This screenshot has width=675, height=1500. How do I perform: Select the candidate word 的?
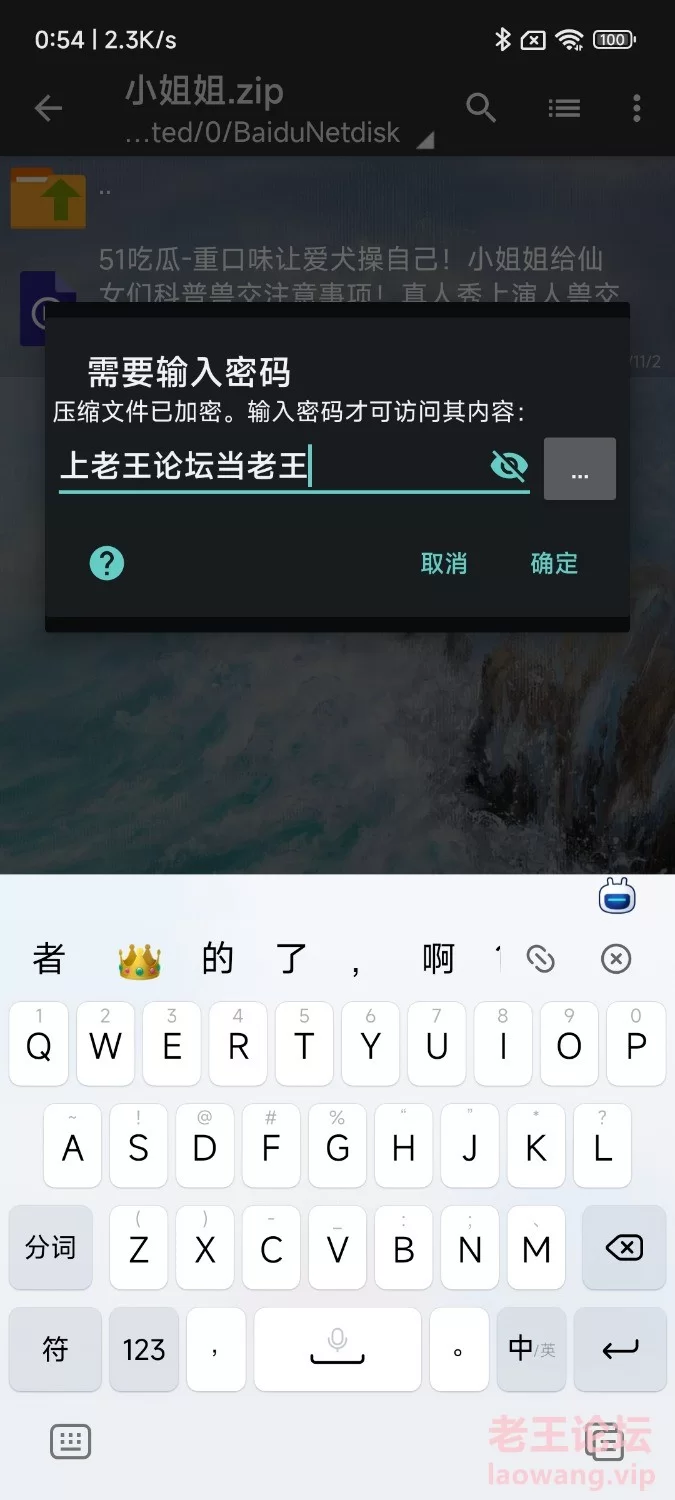(x=217, y=959)
